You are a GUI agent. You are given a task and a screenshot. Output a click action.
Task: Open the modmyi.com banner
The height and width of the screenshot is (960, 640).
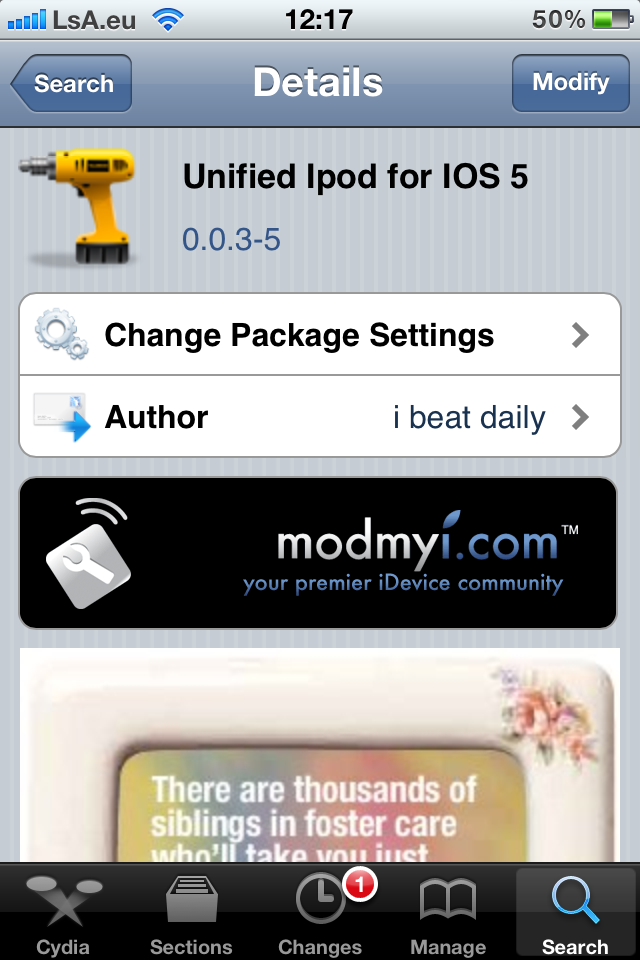(320, 553)
